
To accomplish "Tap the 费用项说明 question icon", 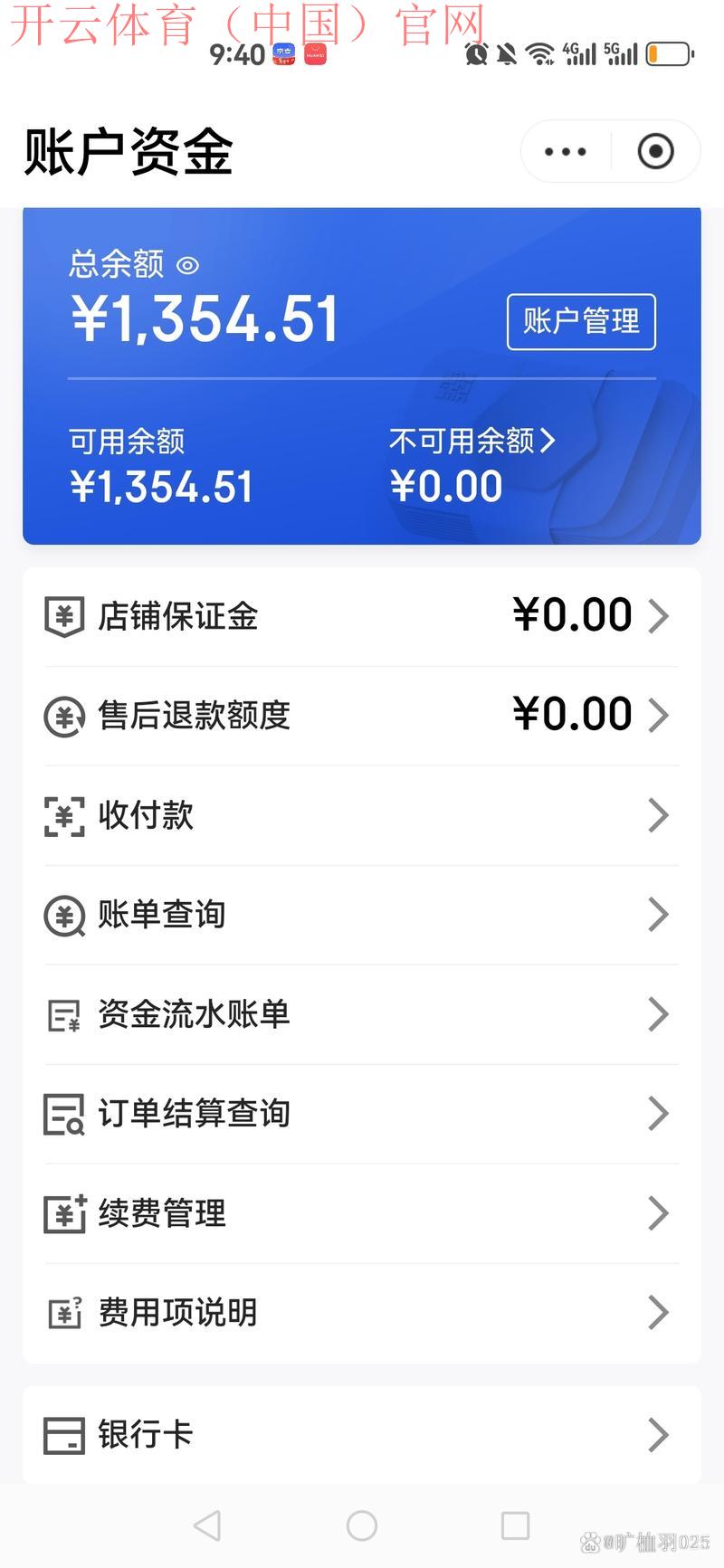I will [62, 1313].
